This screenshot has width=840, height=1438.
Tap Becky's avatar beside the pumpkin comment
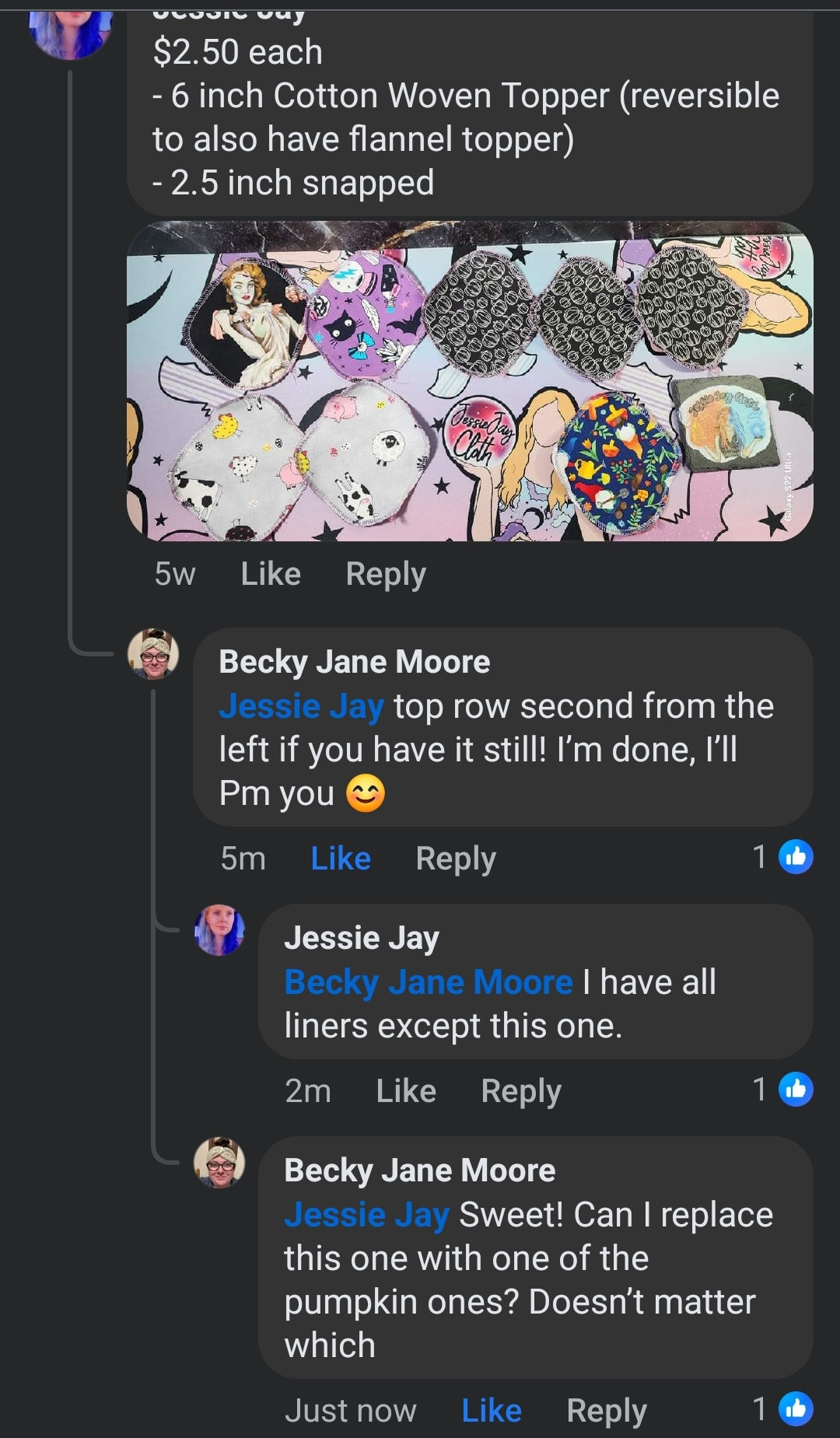[219, 1162]
